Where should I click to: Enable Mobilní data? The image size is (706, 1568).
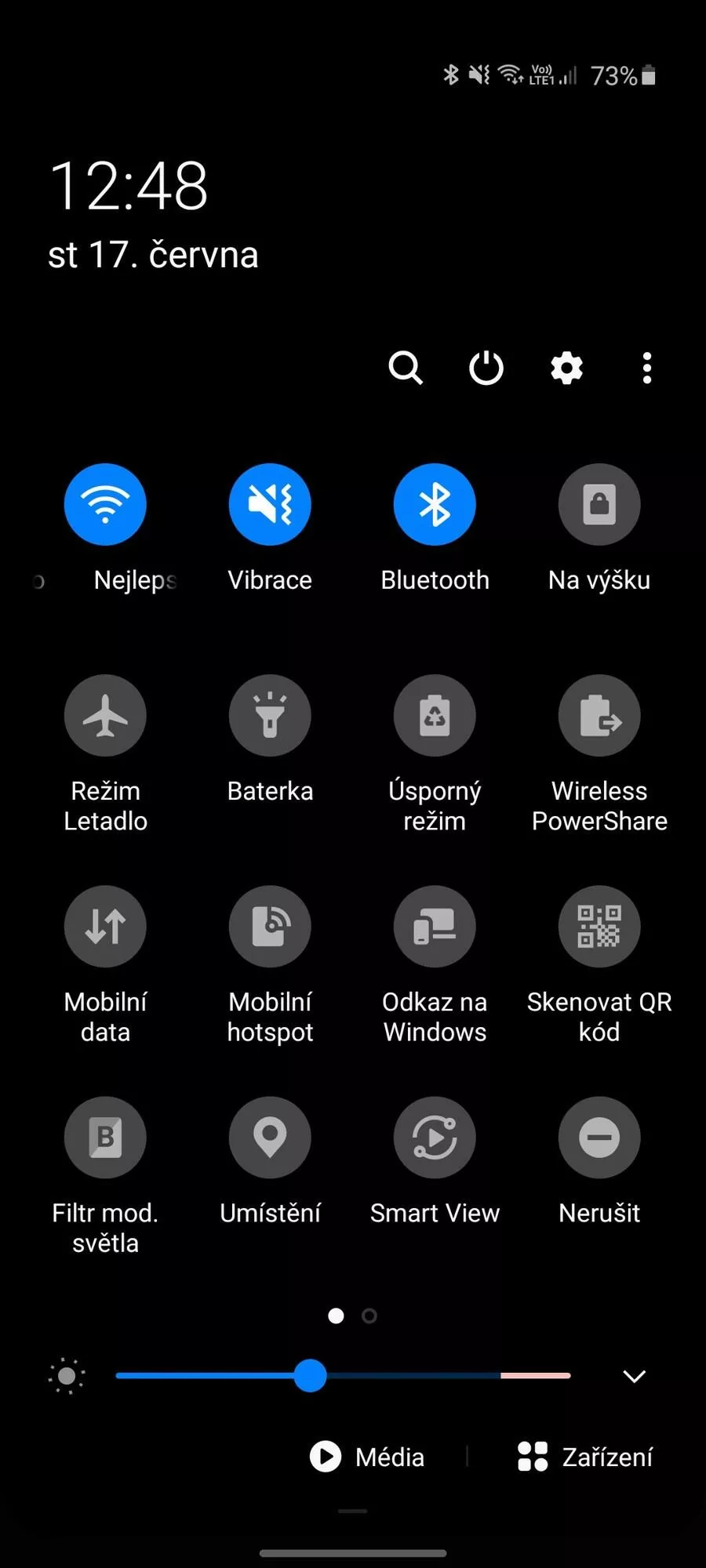pyautogui.click(x=105, y=926)
